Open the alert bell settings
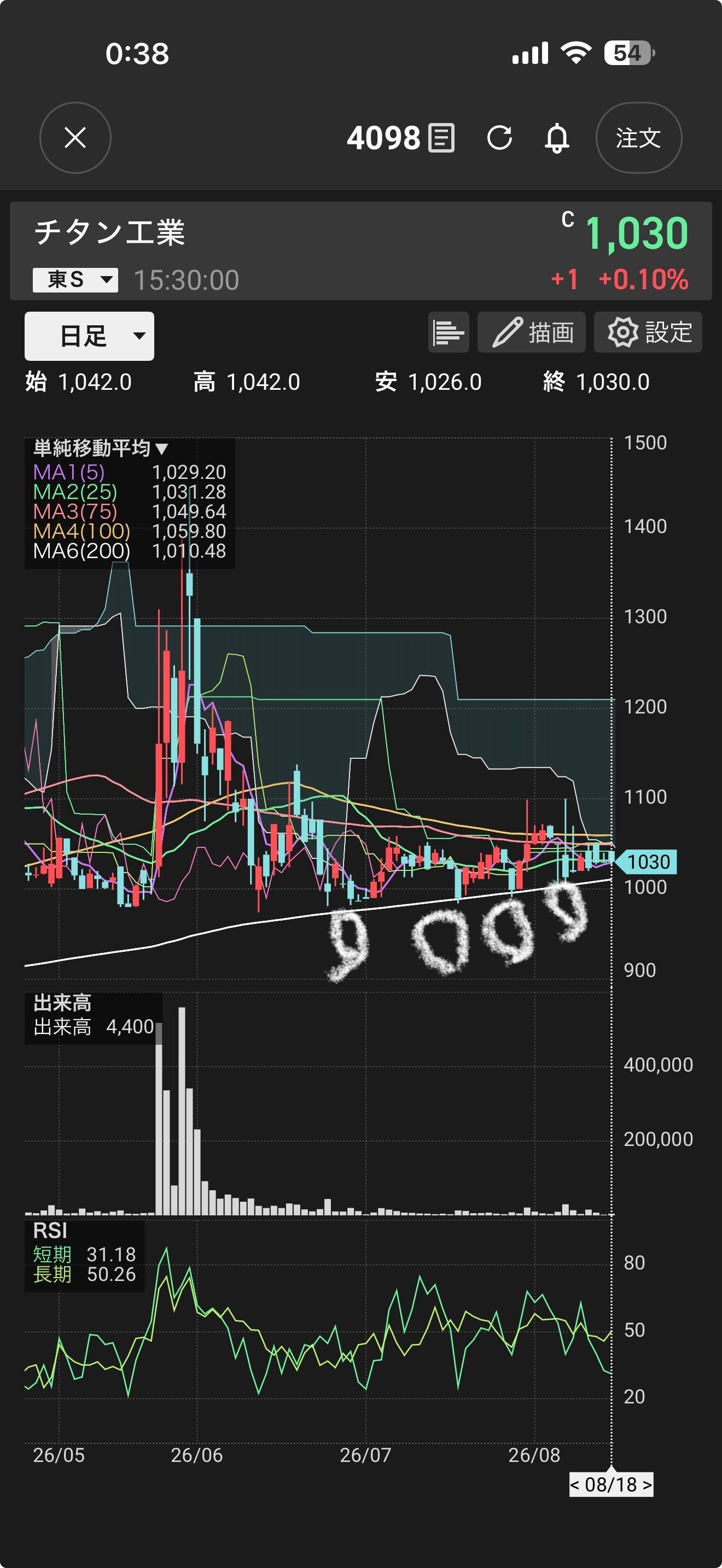 coord(556,138)
